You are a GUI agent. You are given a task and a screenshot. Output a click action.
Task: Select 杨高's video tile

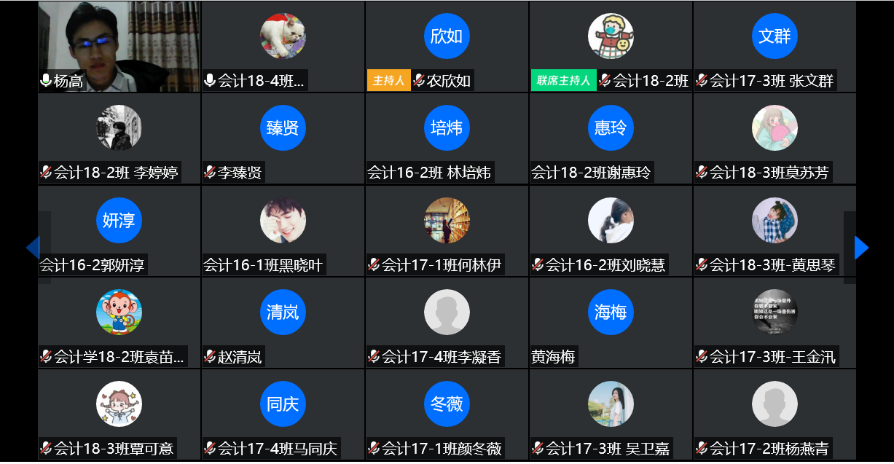click(x=119, y=47)
